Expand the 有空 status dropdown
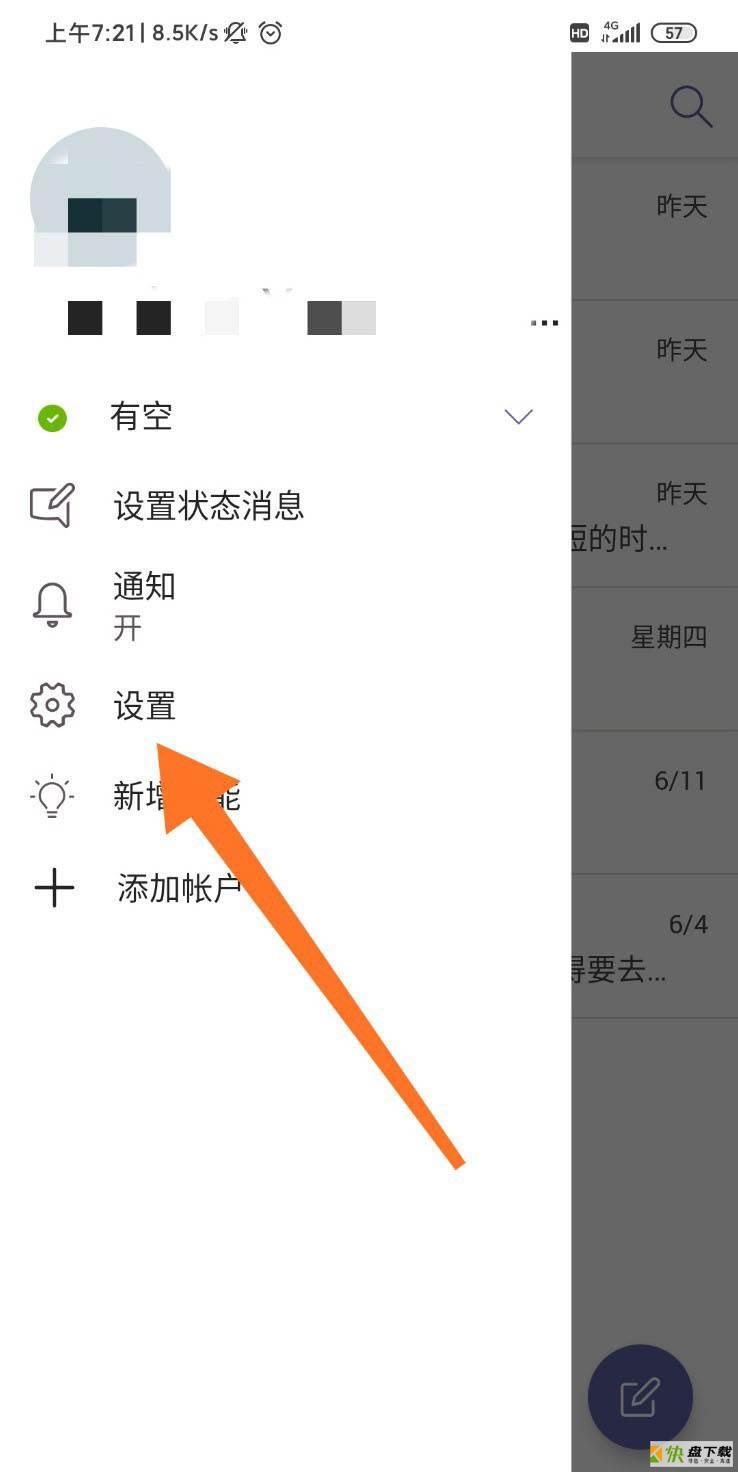Screen dimensions: 738x1472 pyautogui.click(x=518, y=417)
